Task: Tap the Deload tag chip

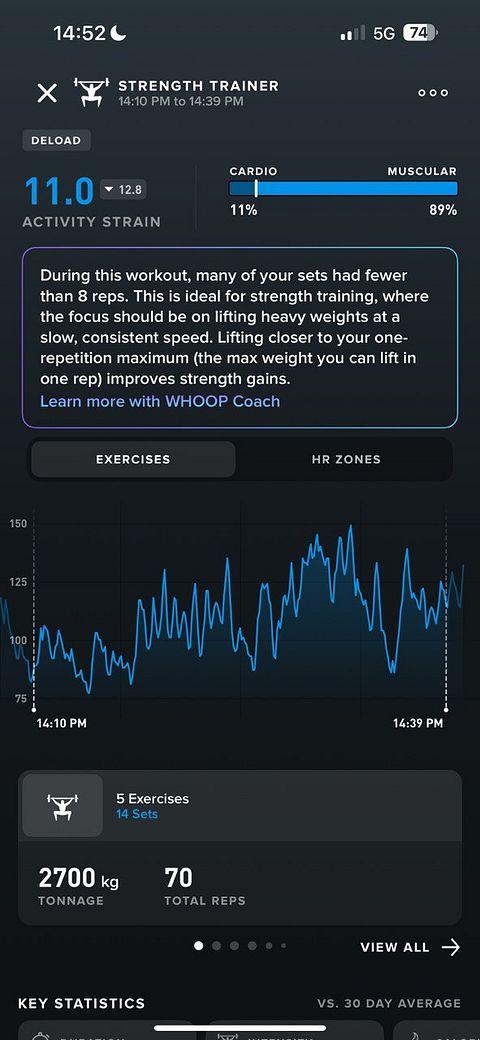Action: tap(56, 141)
